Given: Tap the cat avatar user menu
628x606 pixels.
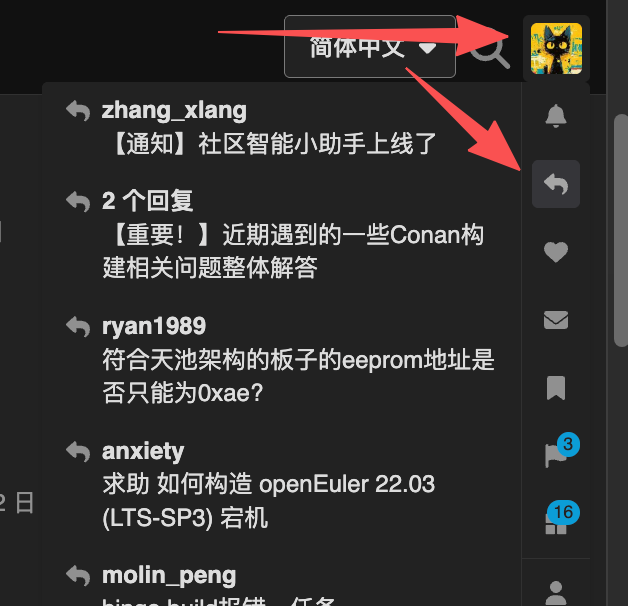Looking at the screenshot, I should coord(556,48).
